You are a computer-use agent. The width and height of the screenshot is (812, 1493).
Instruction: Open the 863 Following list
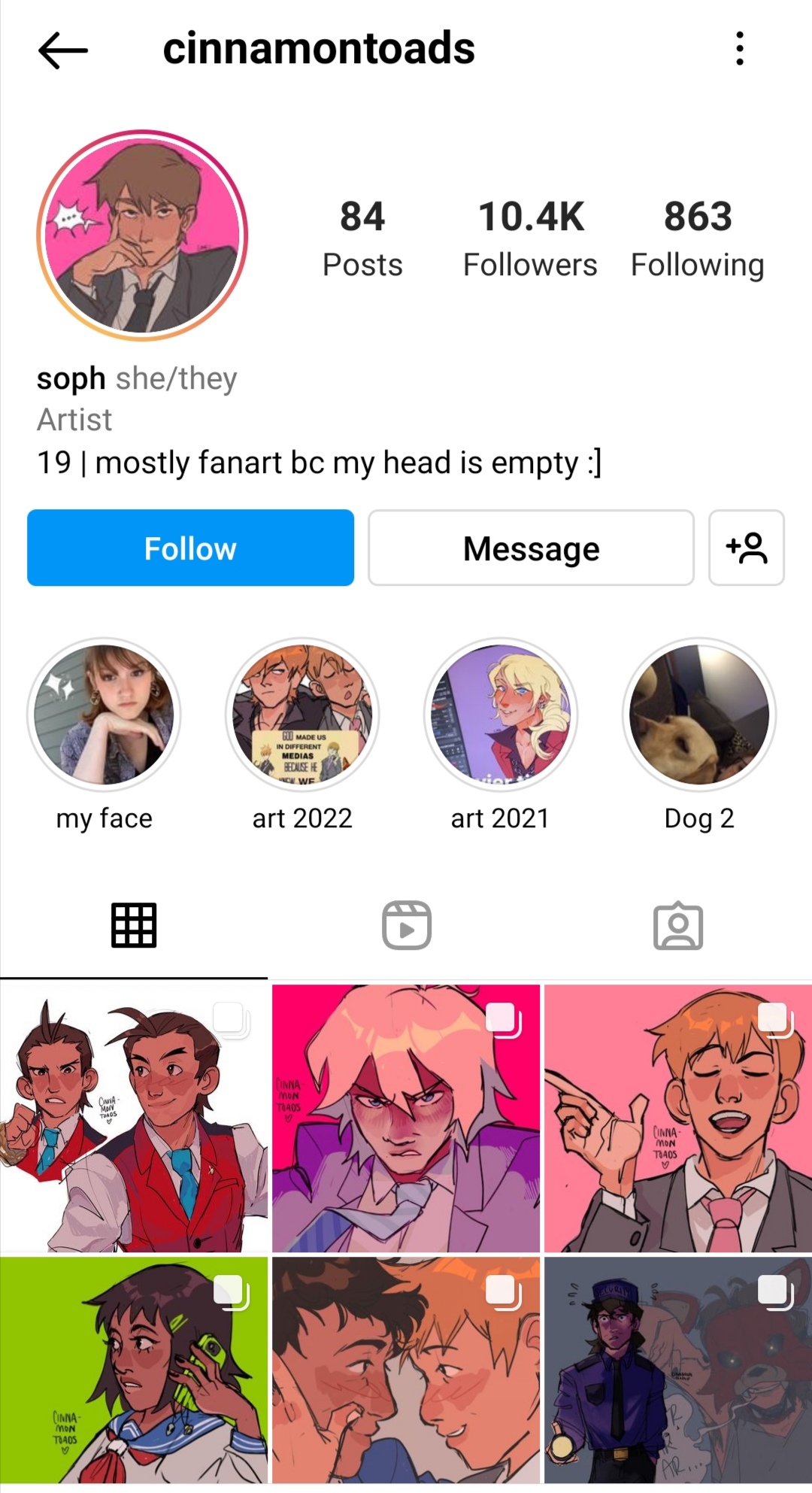coord(697,238)
